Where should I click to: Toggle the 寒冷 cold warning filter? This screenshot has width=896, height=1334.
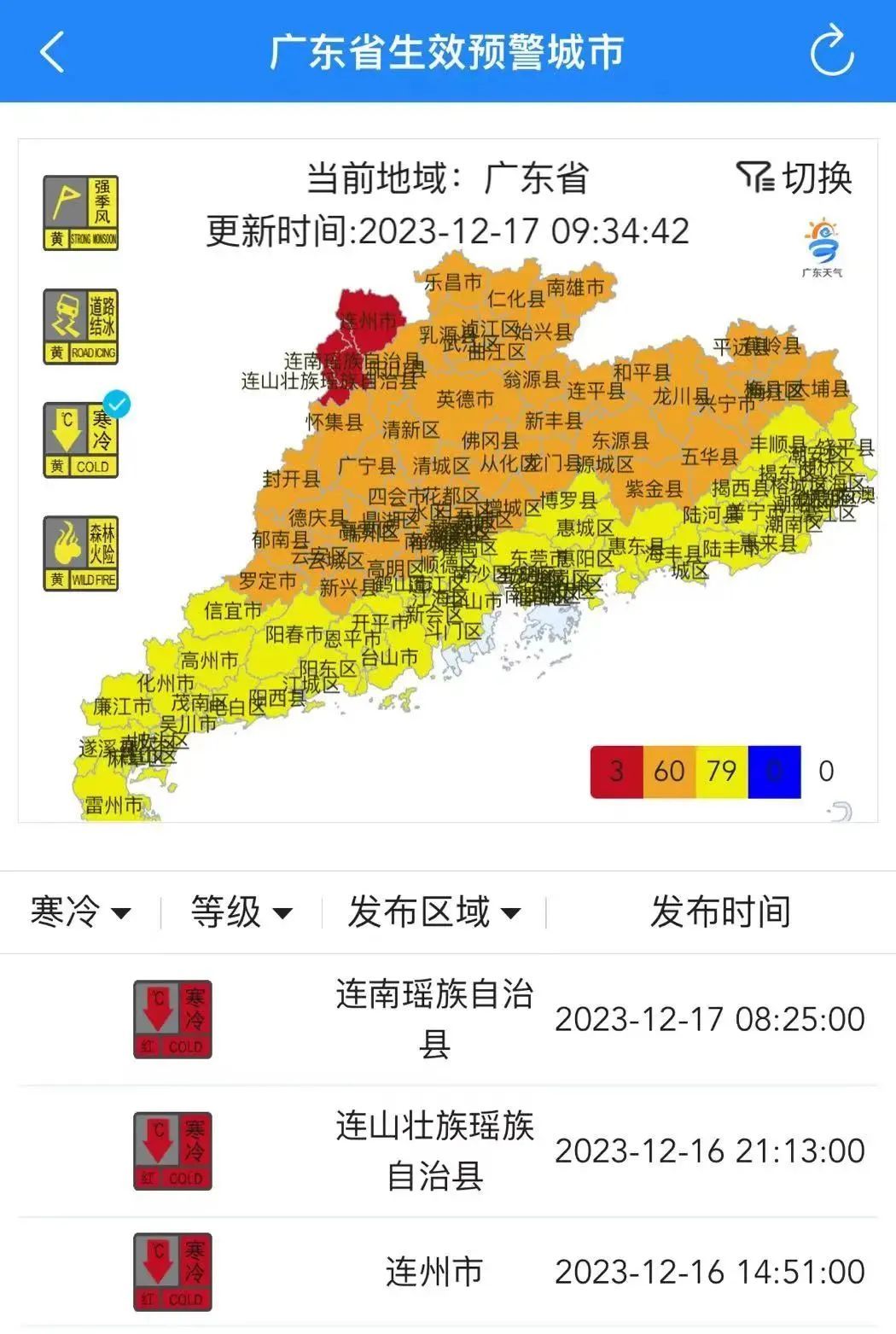pos(81,440)
